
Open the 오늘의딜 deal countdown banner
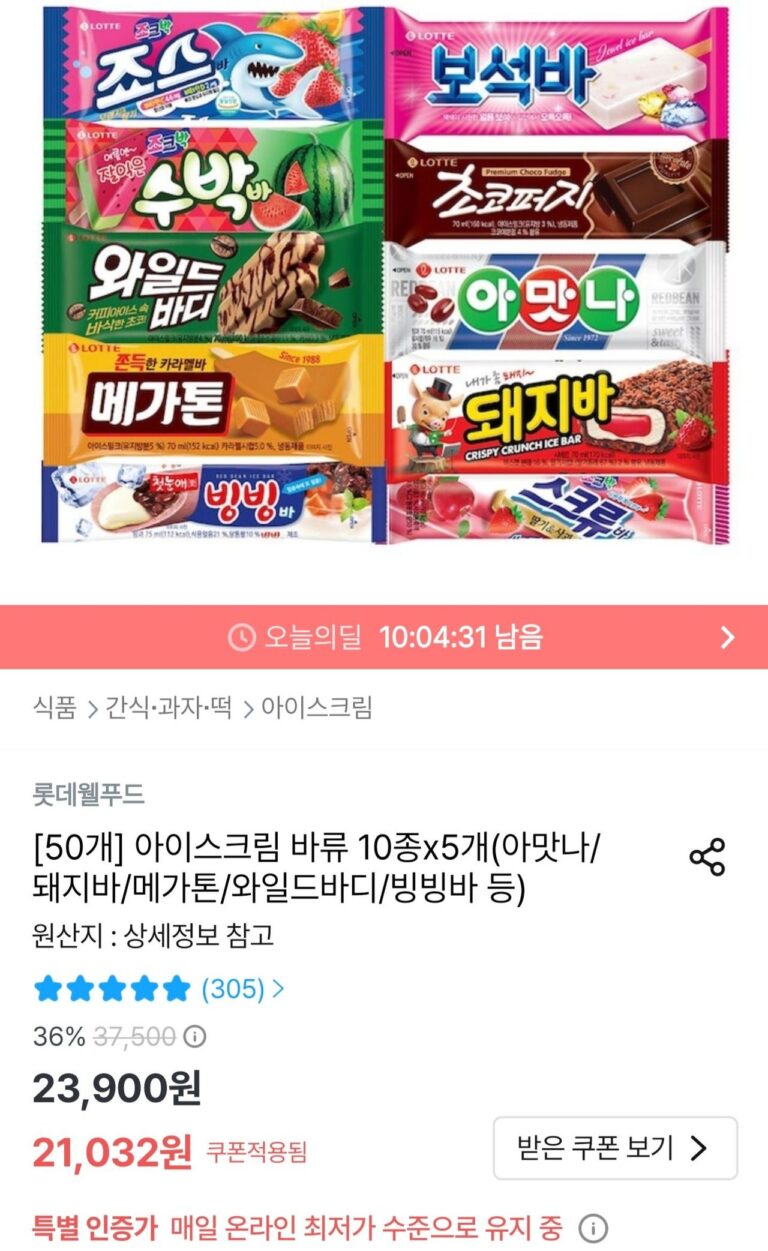pyautogui.click(x=384, y=637)
